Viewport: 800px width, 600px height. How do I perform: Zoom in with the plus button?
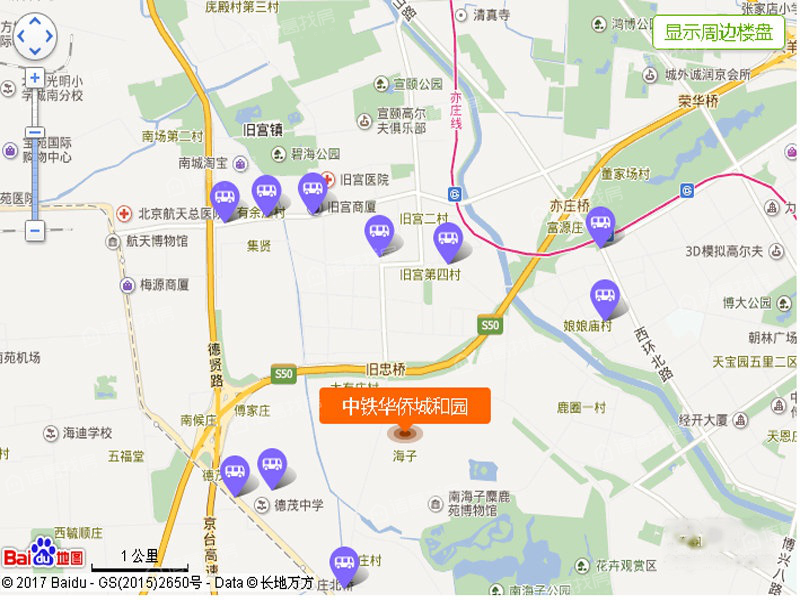click(35, 77)
